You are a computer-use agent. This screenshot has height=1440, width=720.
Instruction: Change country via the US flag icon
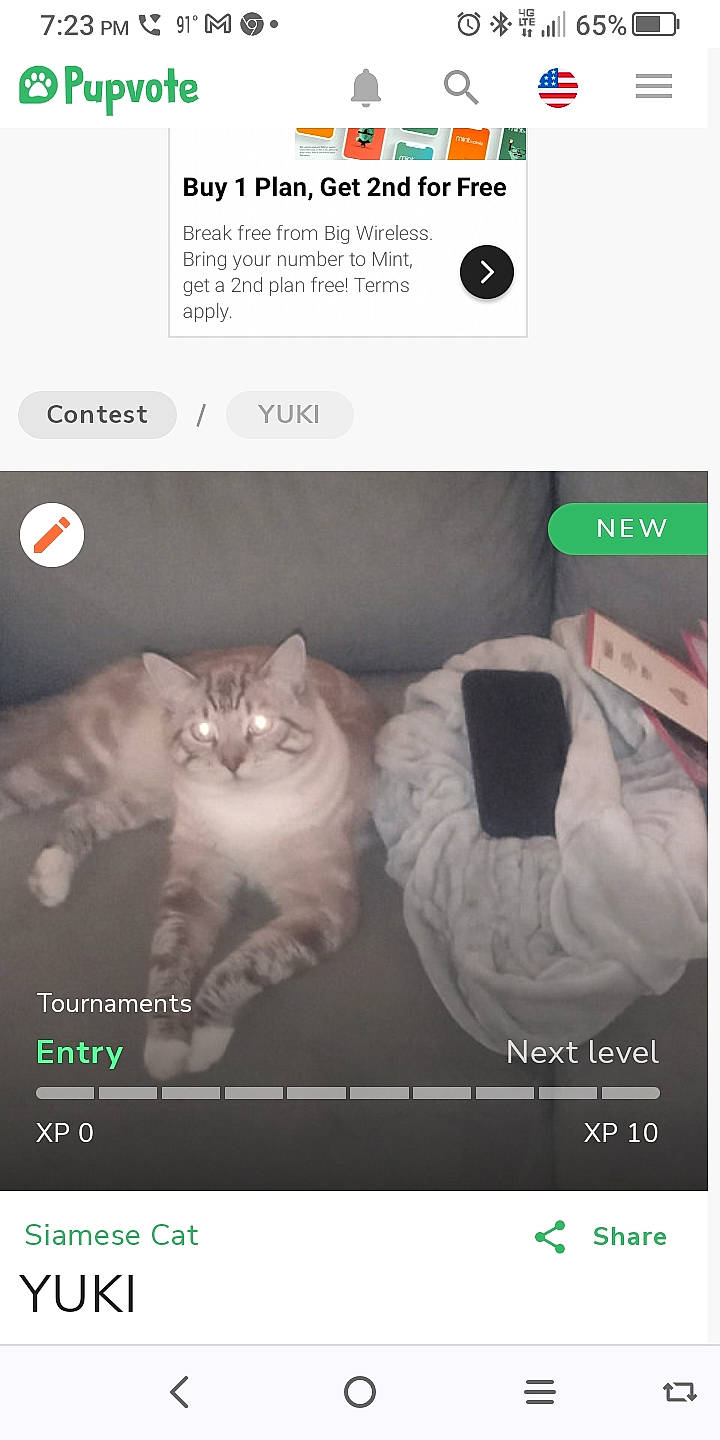point(557,88)
